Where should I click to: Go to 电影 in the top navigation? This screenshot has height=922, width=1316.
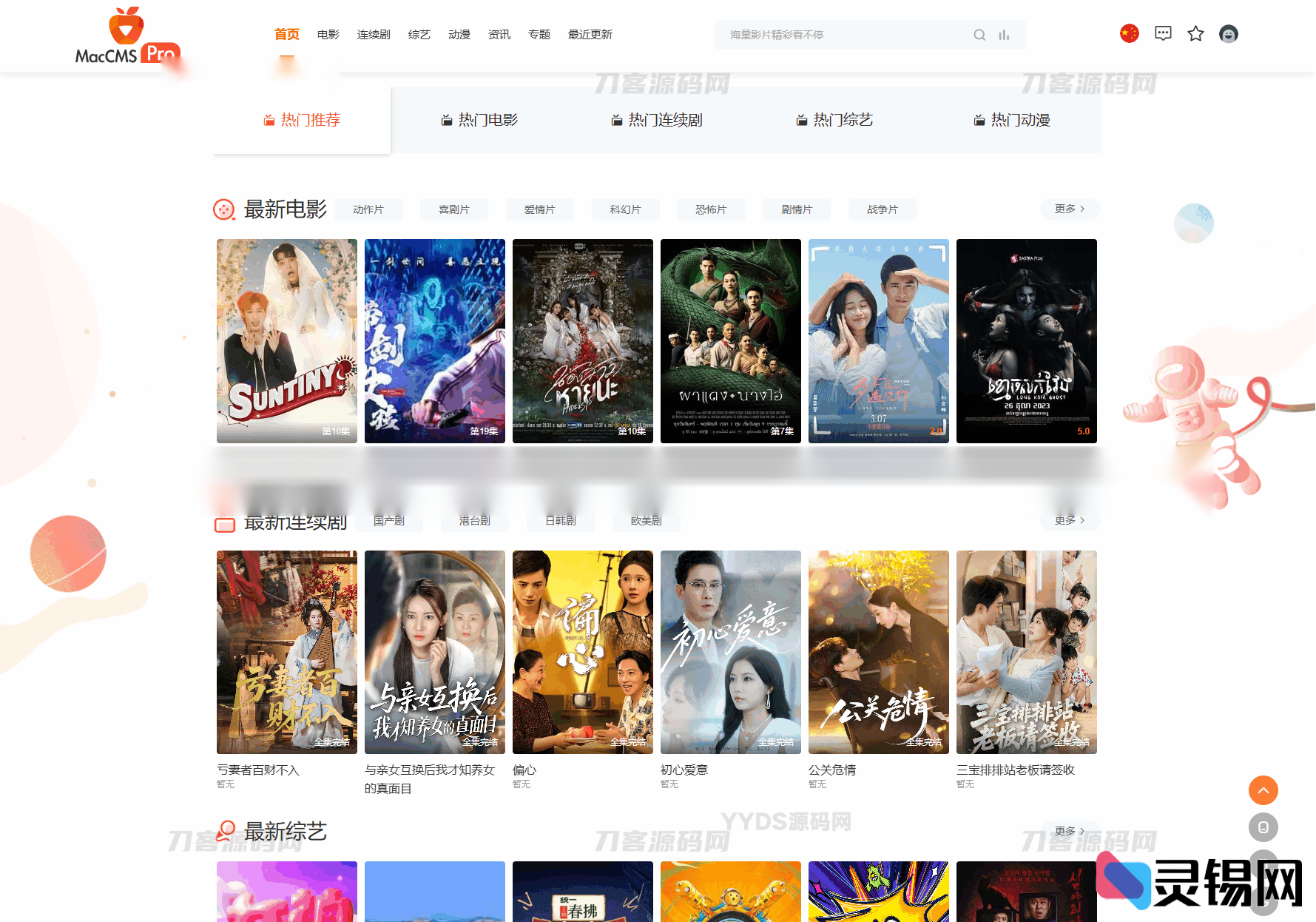click(328, 35)
